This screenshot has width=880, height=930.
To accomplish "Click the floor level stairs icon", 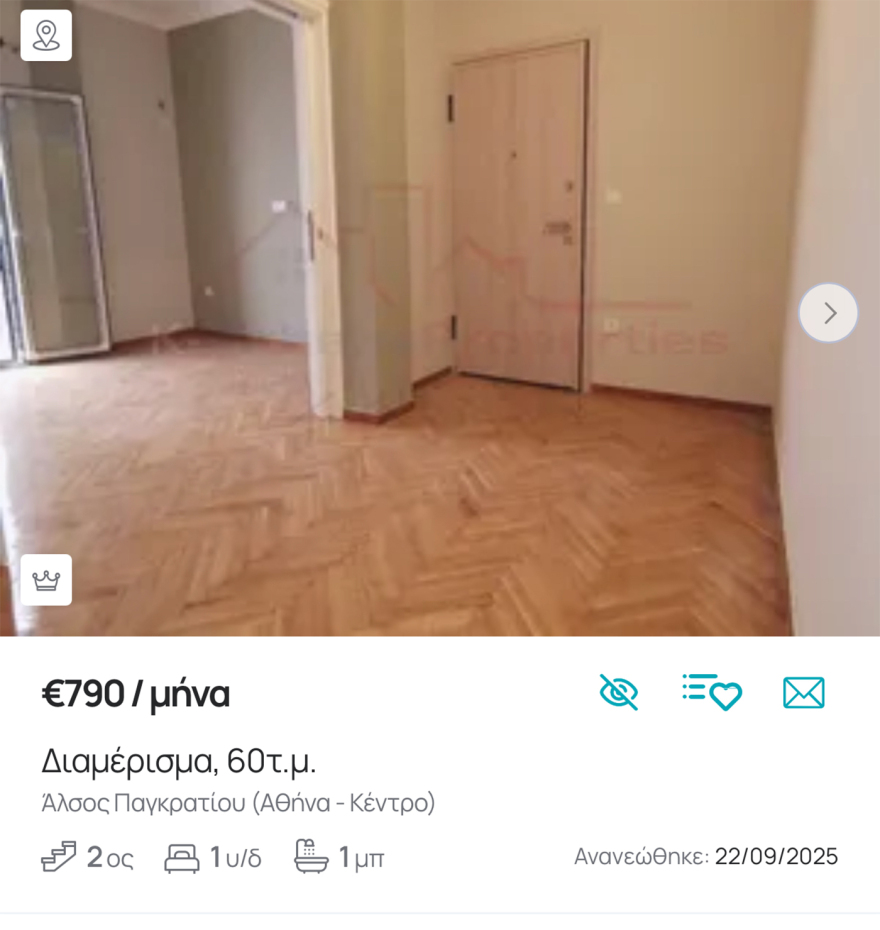I will tap(60, 856).
